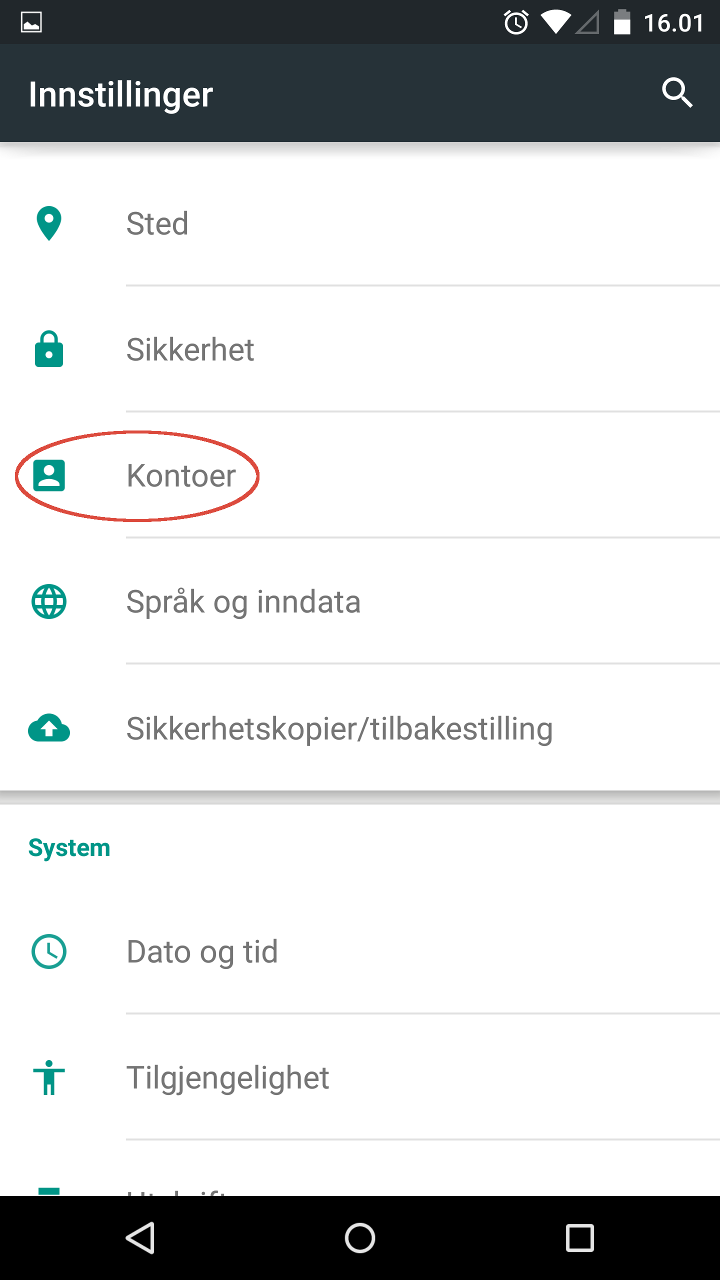Open the recent apps overview

click(x=579, y=1238)
